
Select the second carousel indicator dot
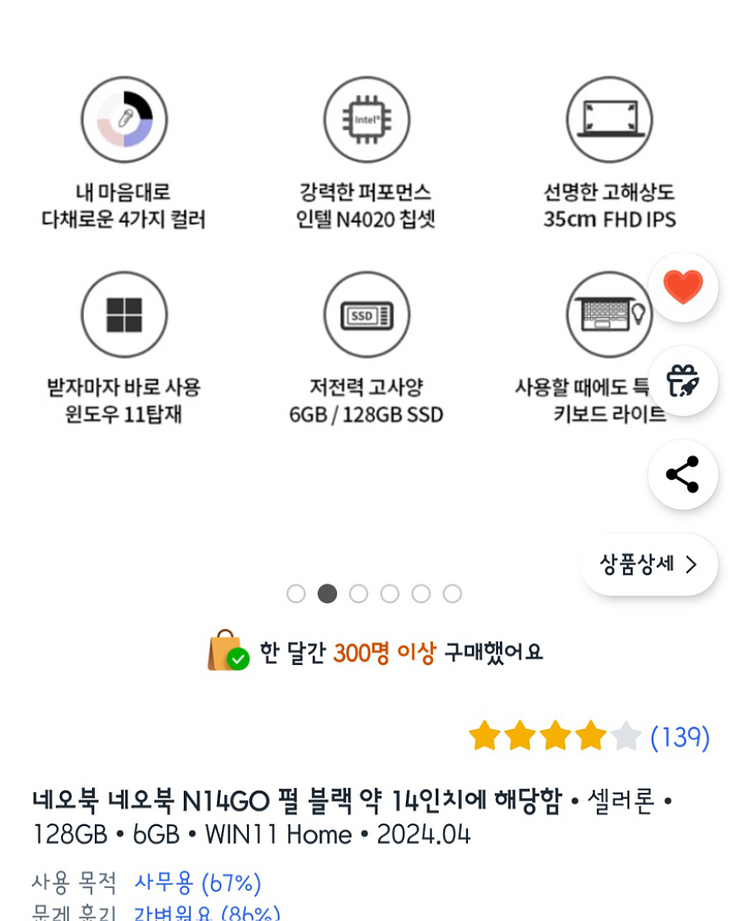point(327,593)
